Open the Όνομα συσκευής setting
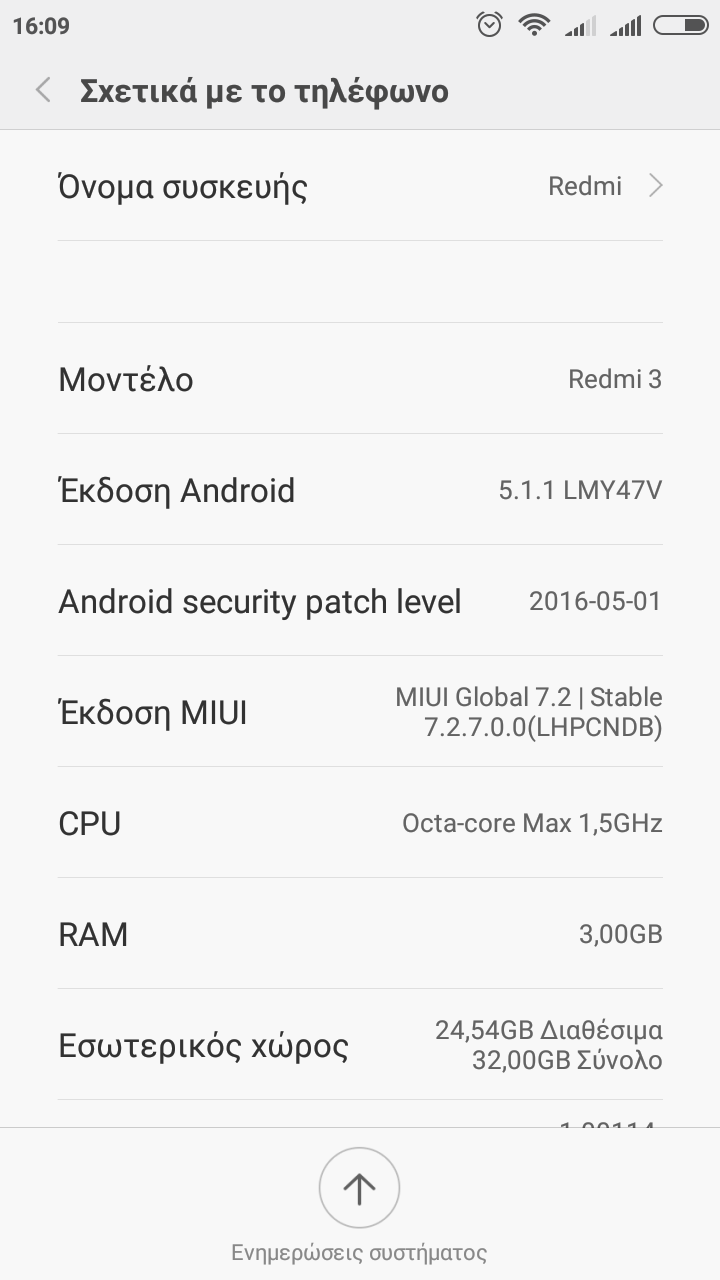This screenshot has width=720, height=1280. pos(360,187)
